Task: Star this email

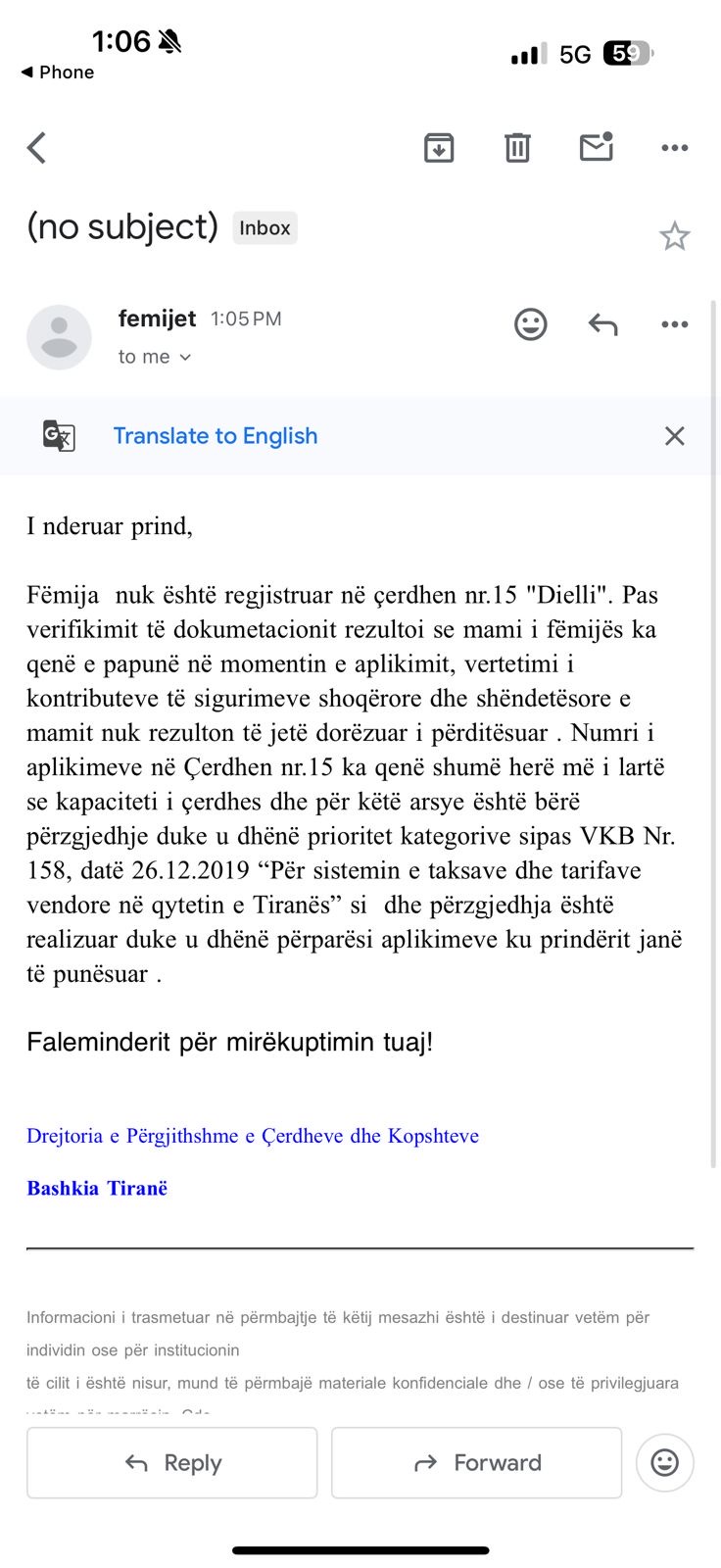Action: (674, 236)
